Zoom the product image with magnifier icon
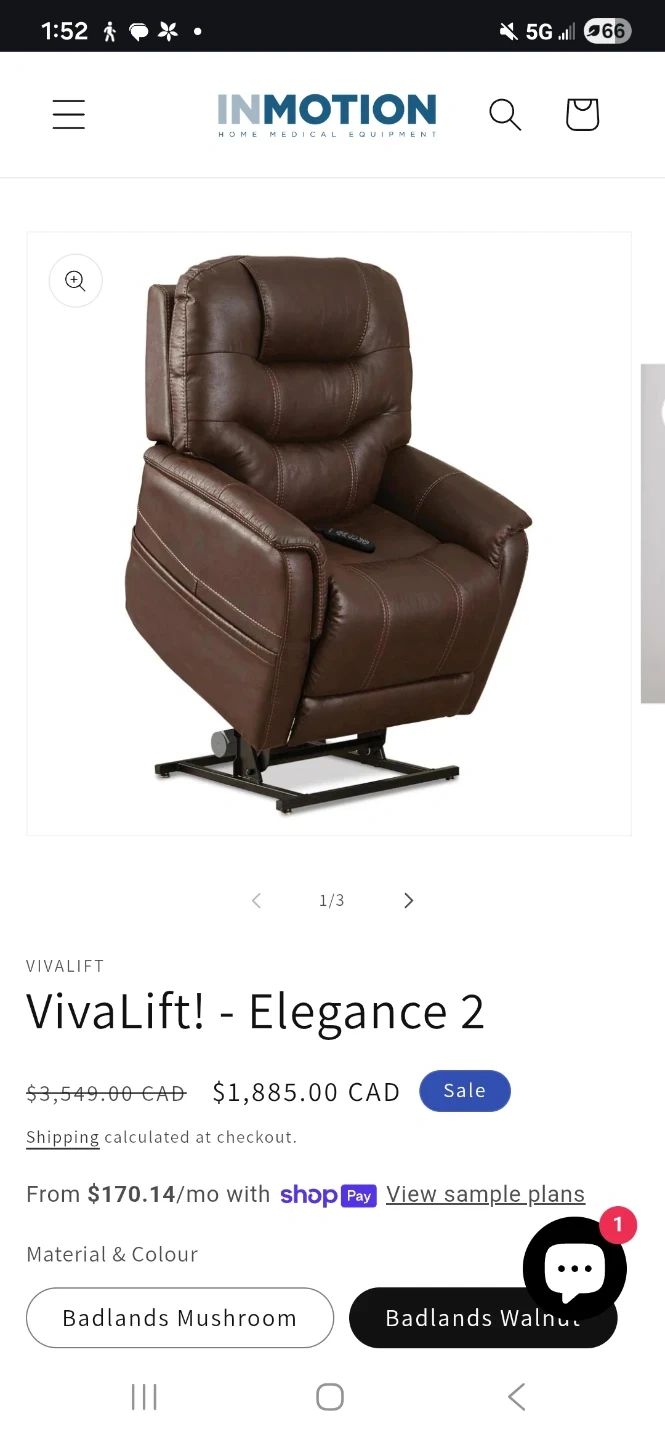The height and width of the screenshot is (1440, 665). [x=76, y=280]
